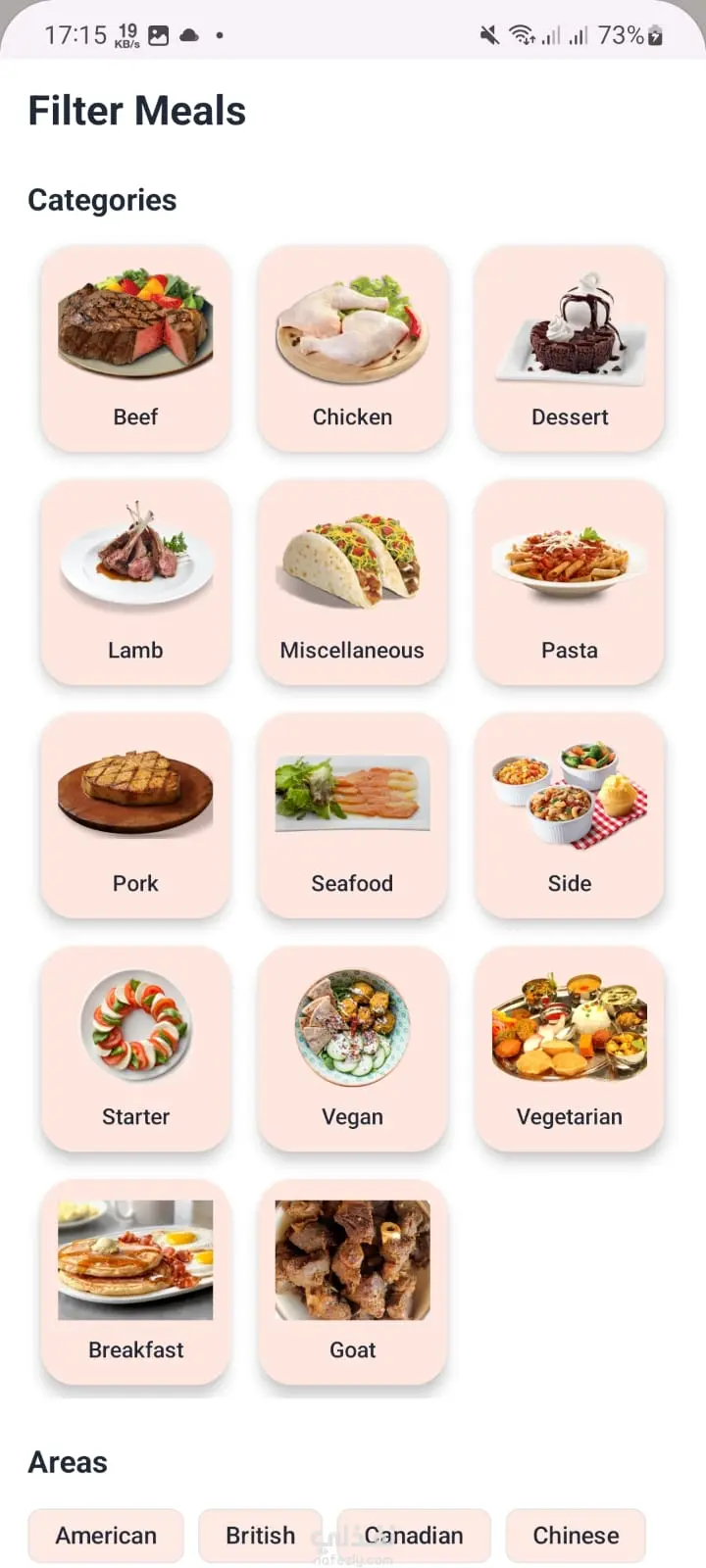The height and width of the screenshot is (1568, 706).
Task: Filter meals by Lamb
Action: [135, 582]
